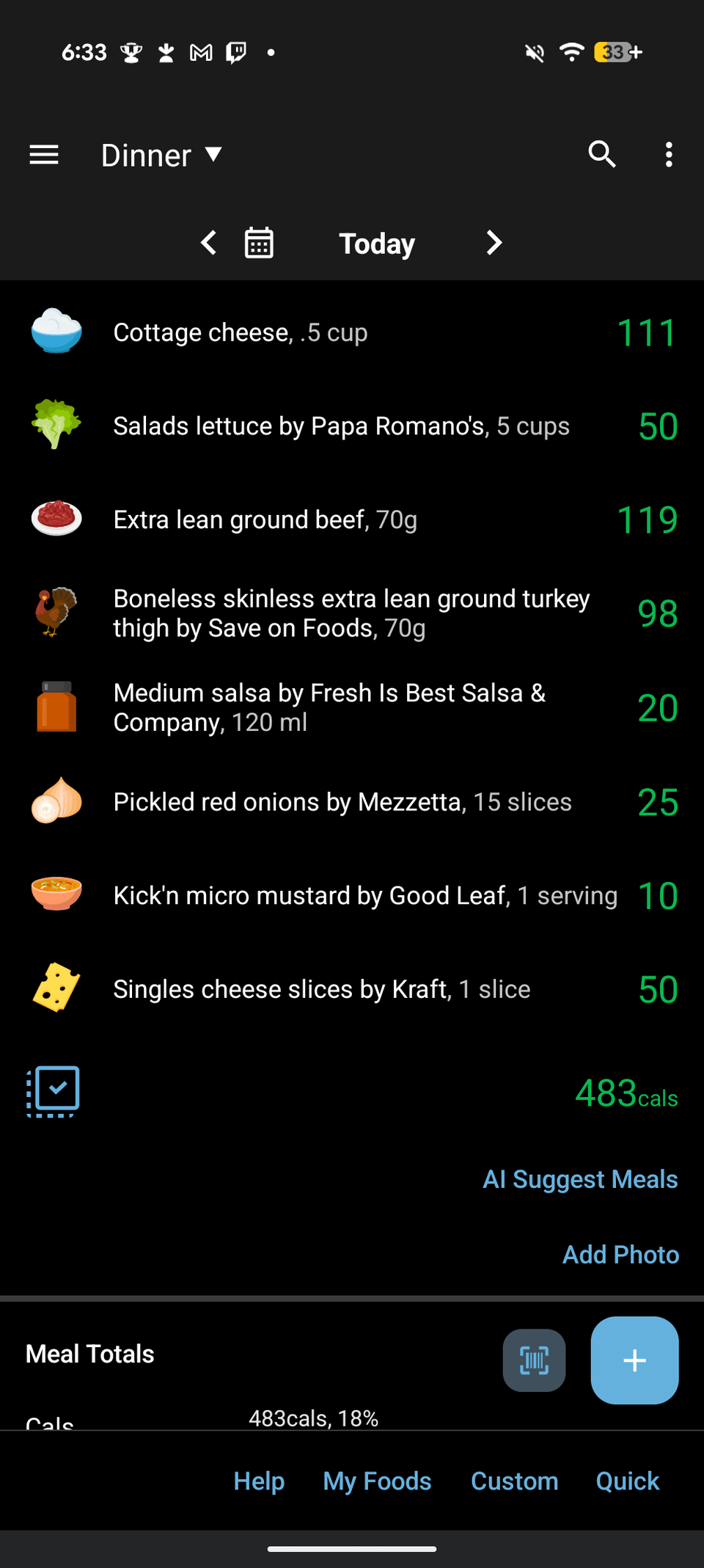Screen dimensions: 704x1568
Task: Open the overflow options menu
Action: (668, 155)
